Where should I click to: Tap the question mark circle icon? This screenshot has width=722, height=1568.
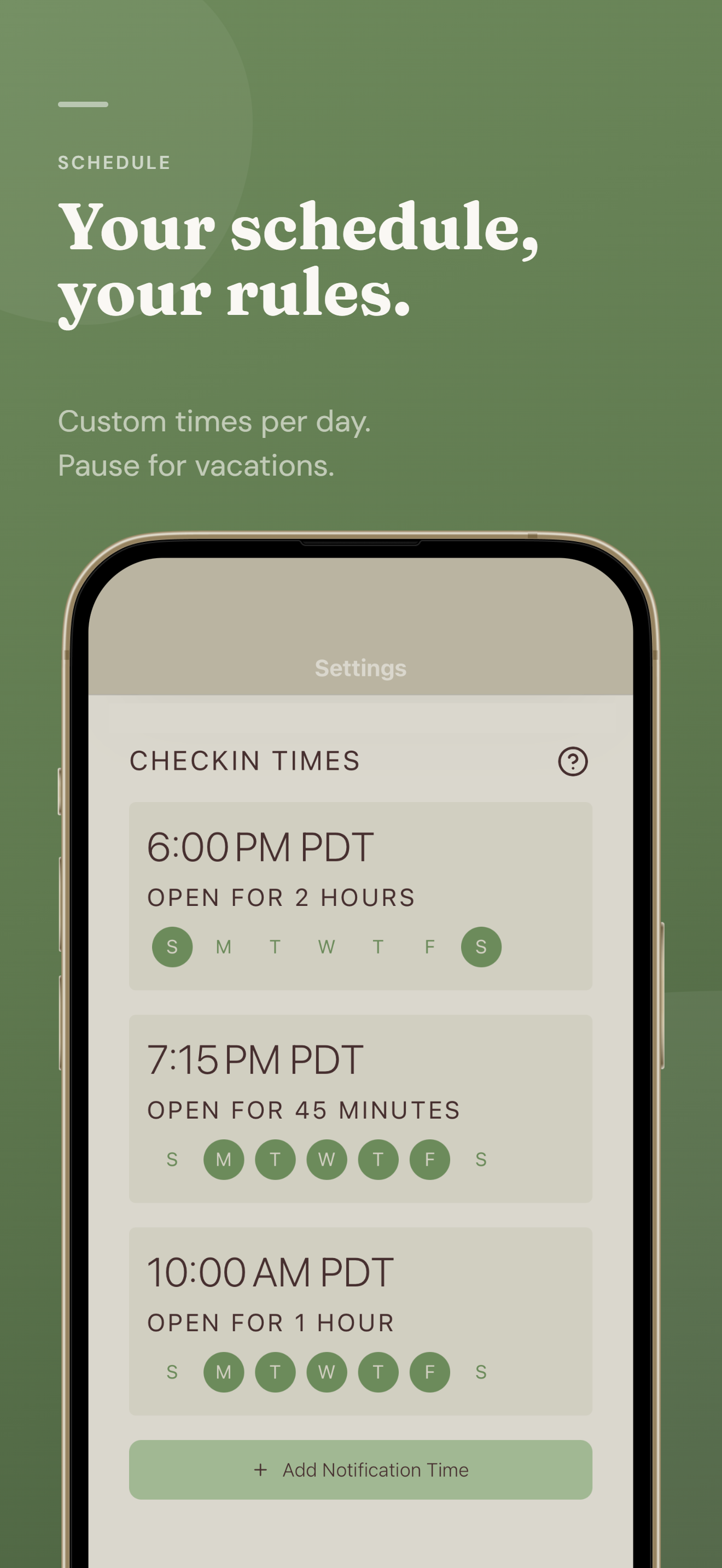tap(574, 761)
